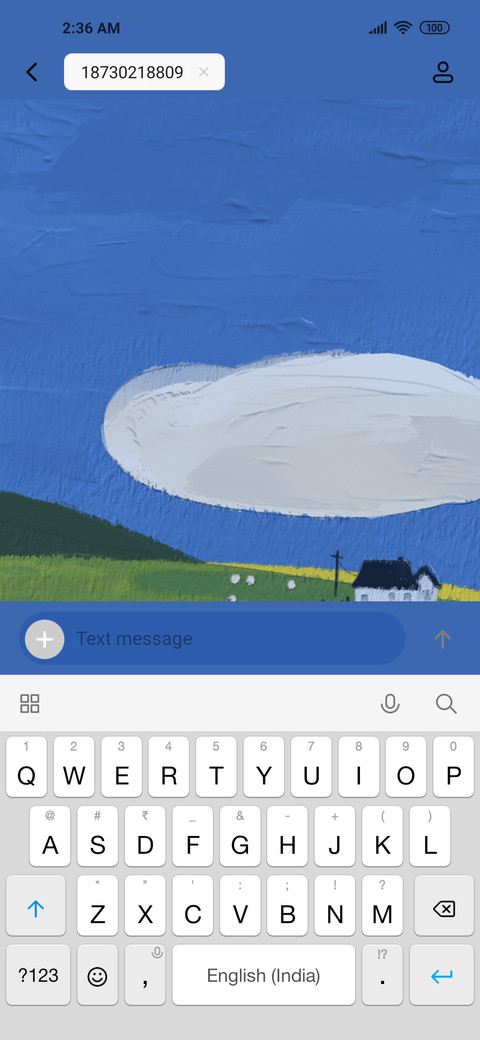Switch to the ?123 symbols keyboard

[38, 975]
